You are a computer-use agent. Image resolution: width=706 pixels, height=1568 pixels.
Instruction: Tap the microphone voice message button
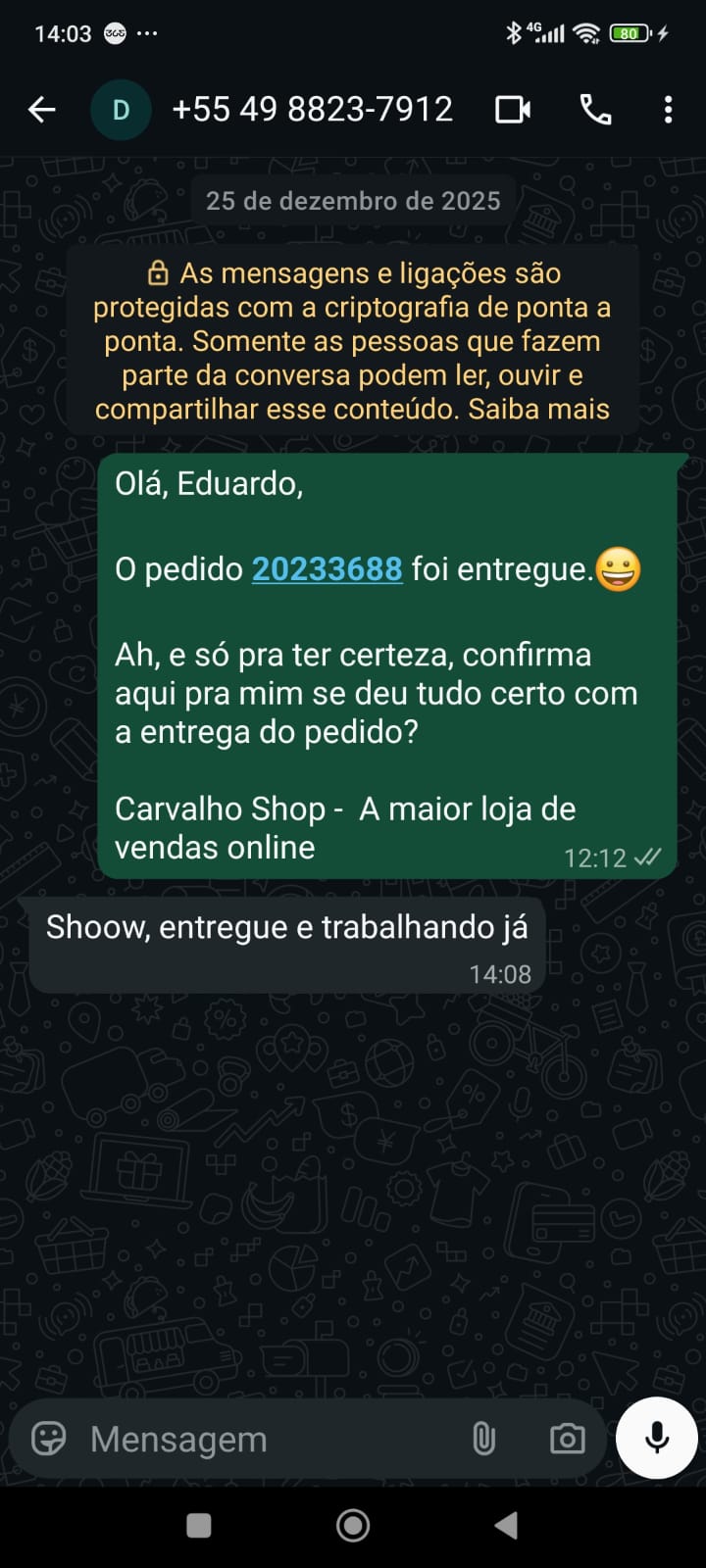pos(657,1438)
